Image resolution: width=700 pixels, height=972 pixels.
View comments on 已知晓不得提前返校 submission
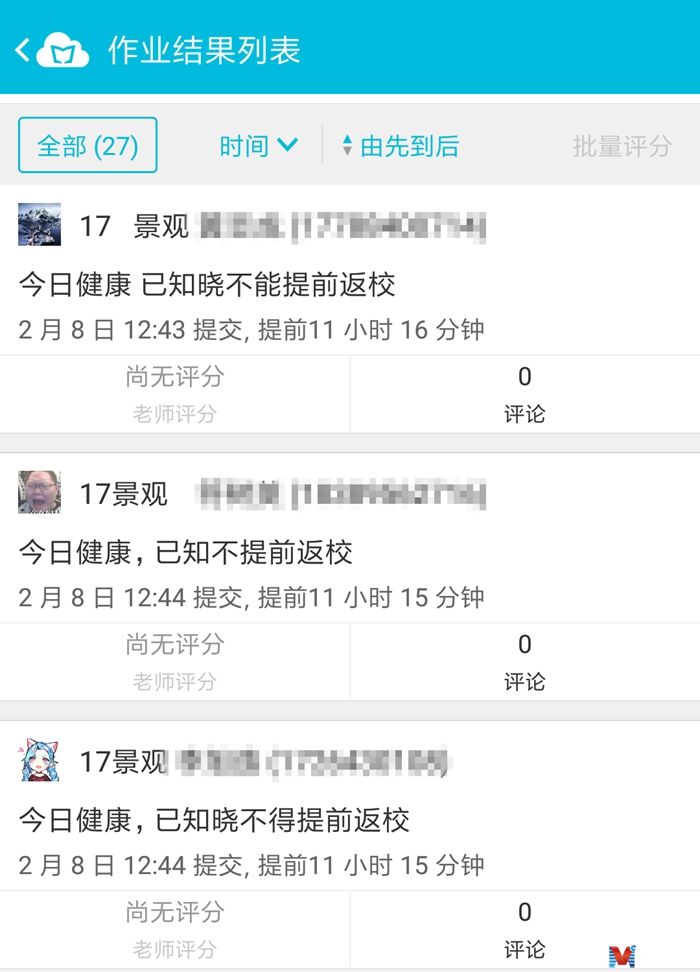click(524, 930)
